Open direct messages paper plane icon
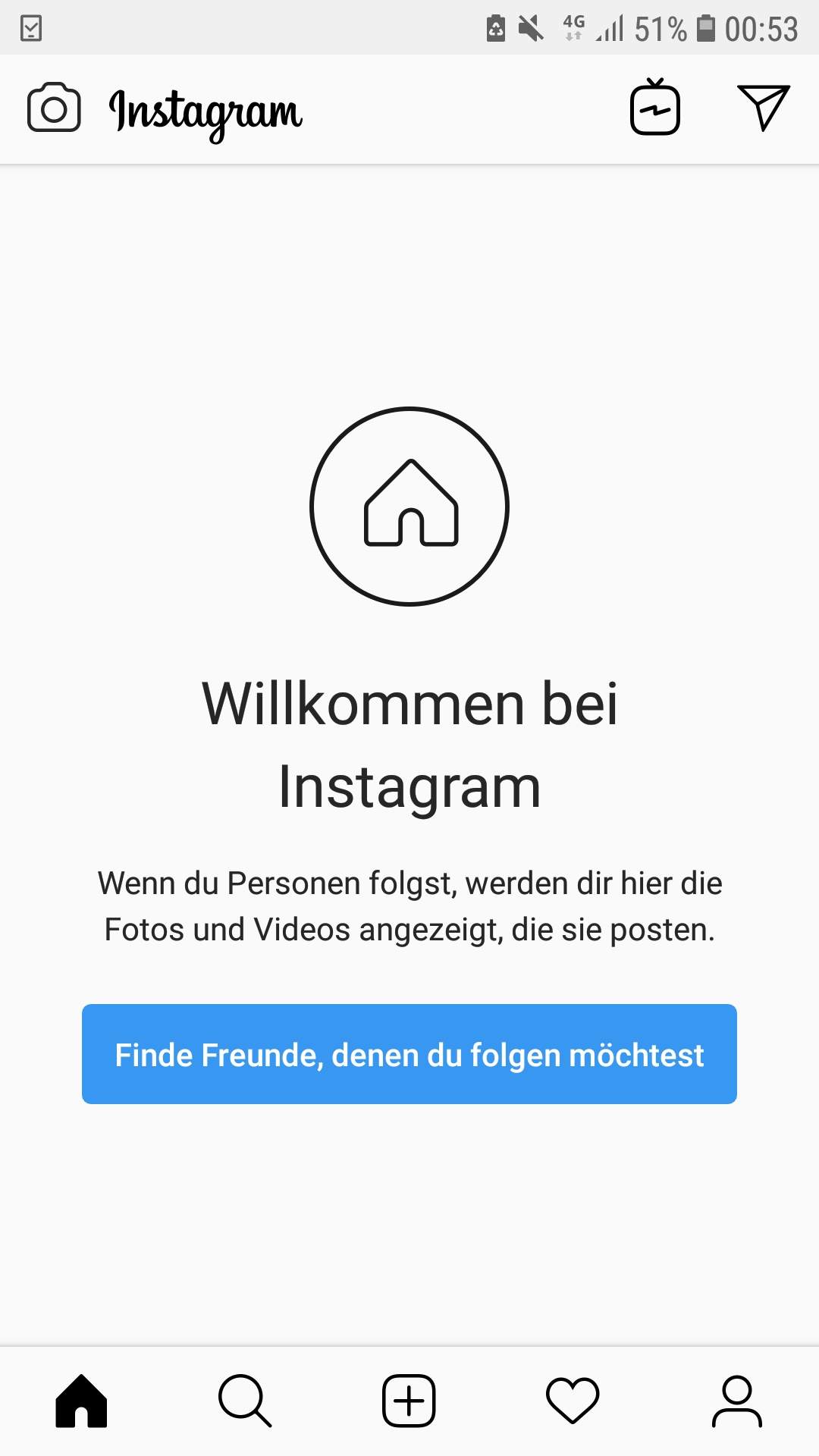This screenshot has width=819, height=1456. pos(763,108)
